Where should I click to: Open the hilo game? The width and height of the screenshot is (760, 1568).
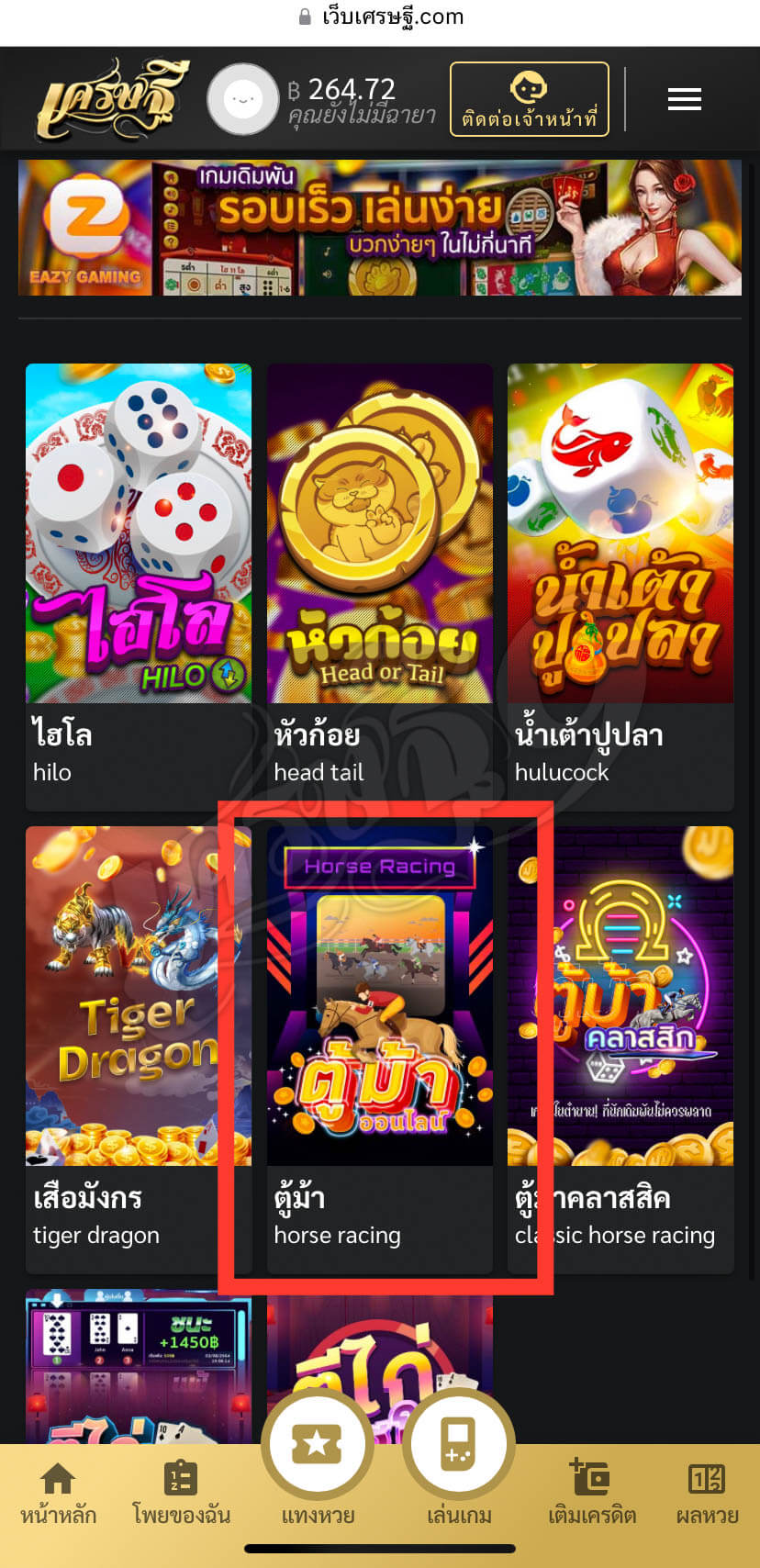tap(138, 532)
